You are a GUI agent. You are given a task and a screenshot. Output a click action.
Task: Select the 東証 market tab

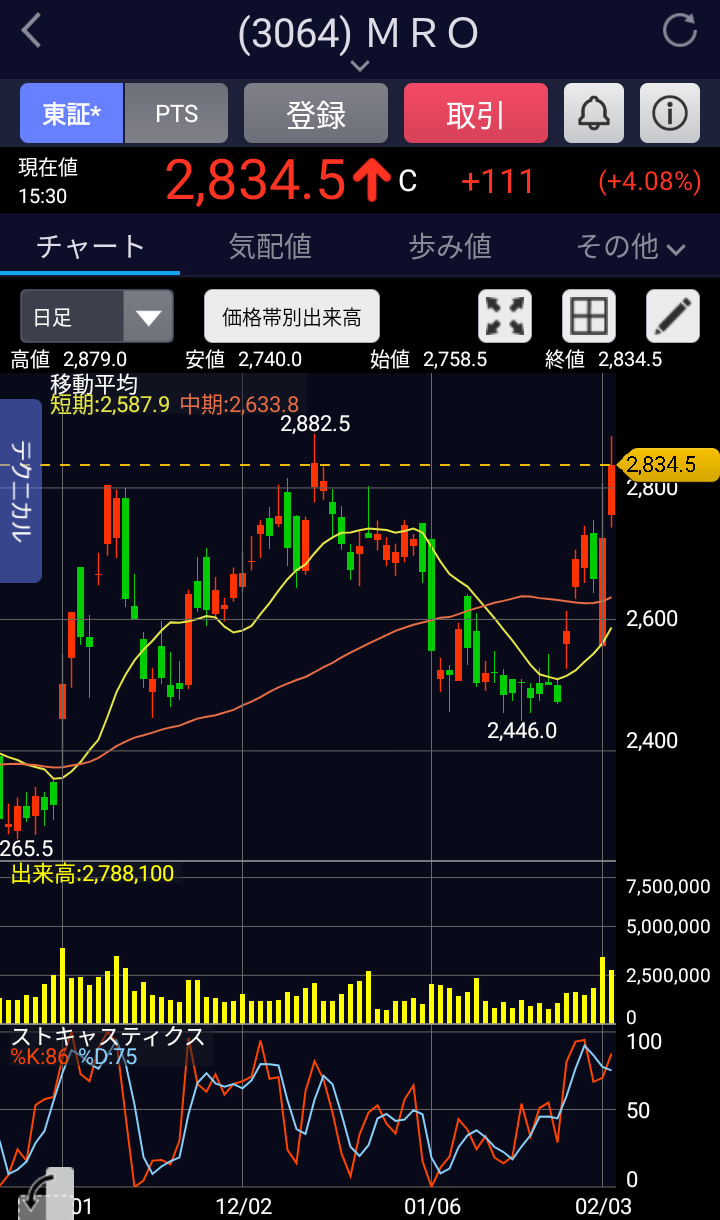pos(72,113)
